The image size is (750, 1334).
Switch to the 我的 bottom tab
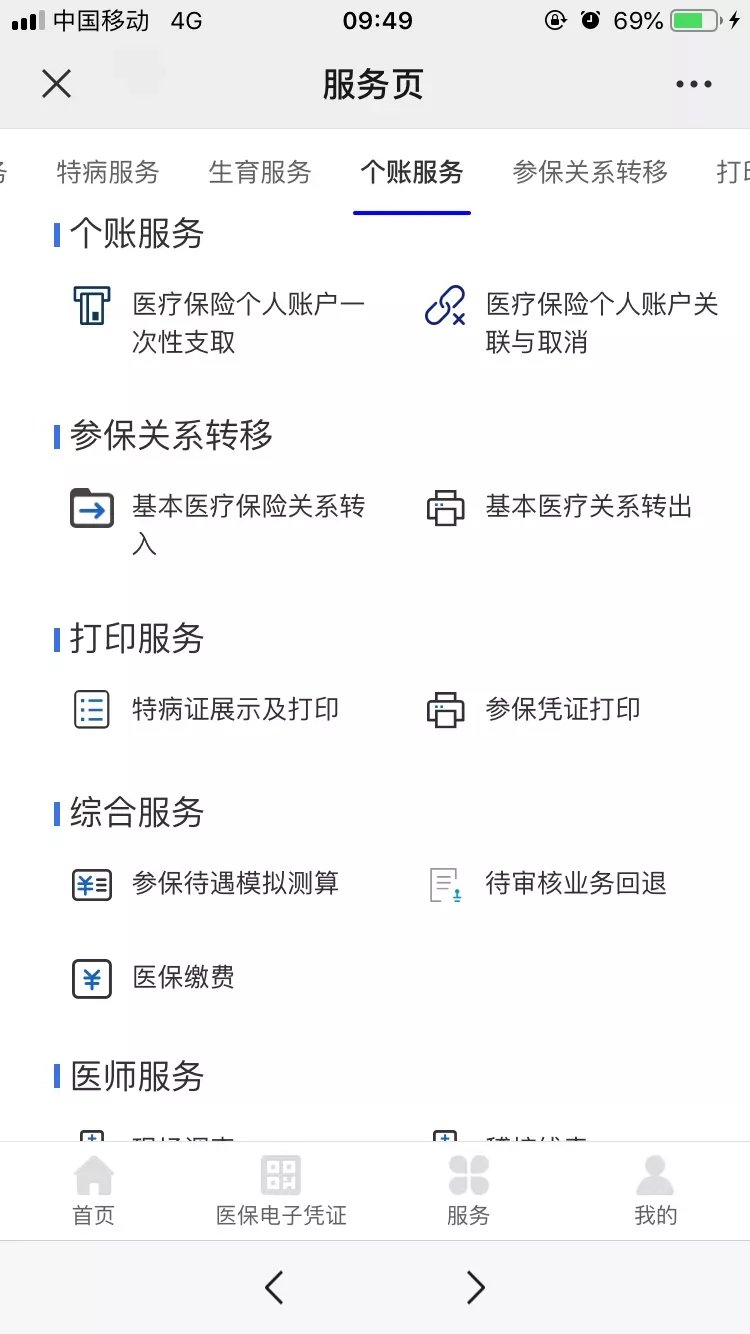[655, 1190]
